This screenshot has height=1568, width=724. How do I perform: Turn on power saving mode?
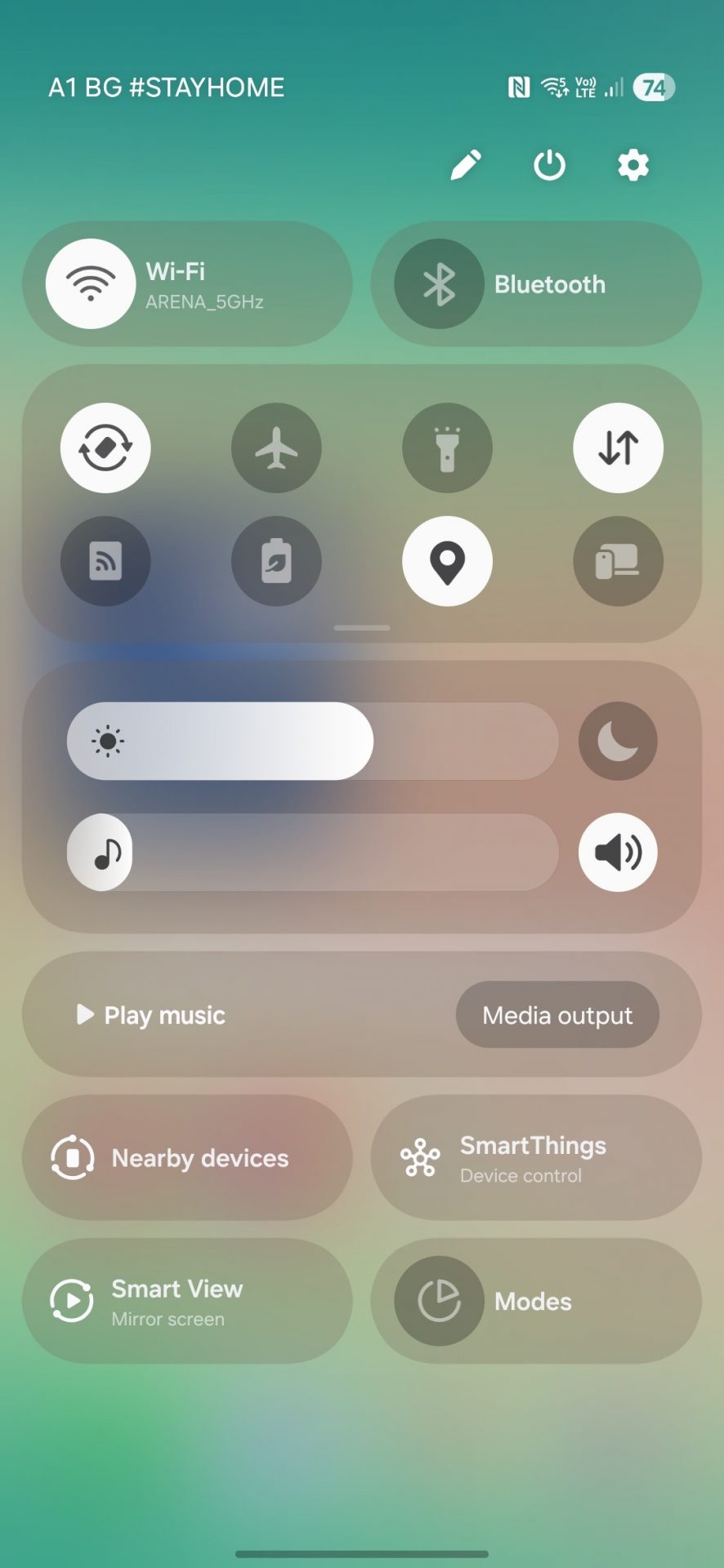click(x=276, y=561)
